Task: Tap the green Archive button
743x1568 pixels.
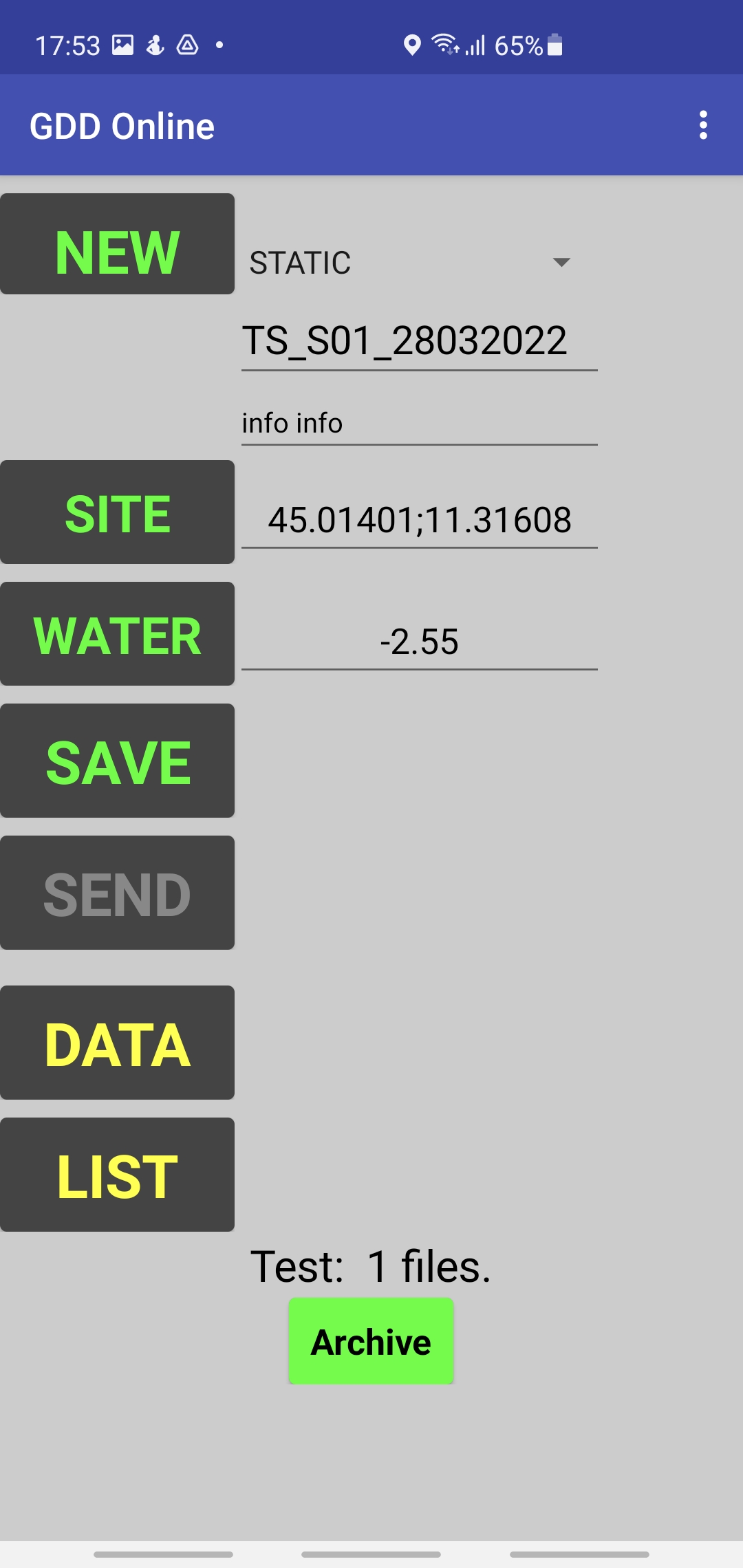Action: pyautogui.click(x=371, y=1341)
